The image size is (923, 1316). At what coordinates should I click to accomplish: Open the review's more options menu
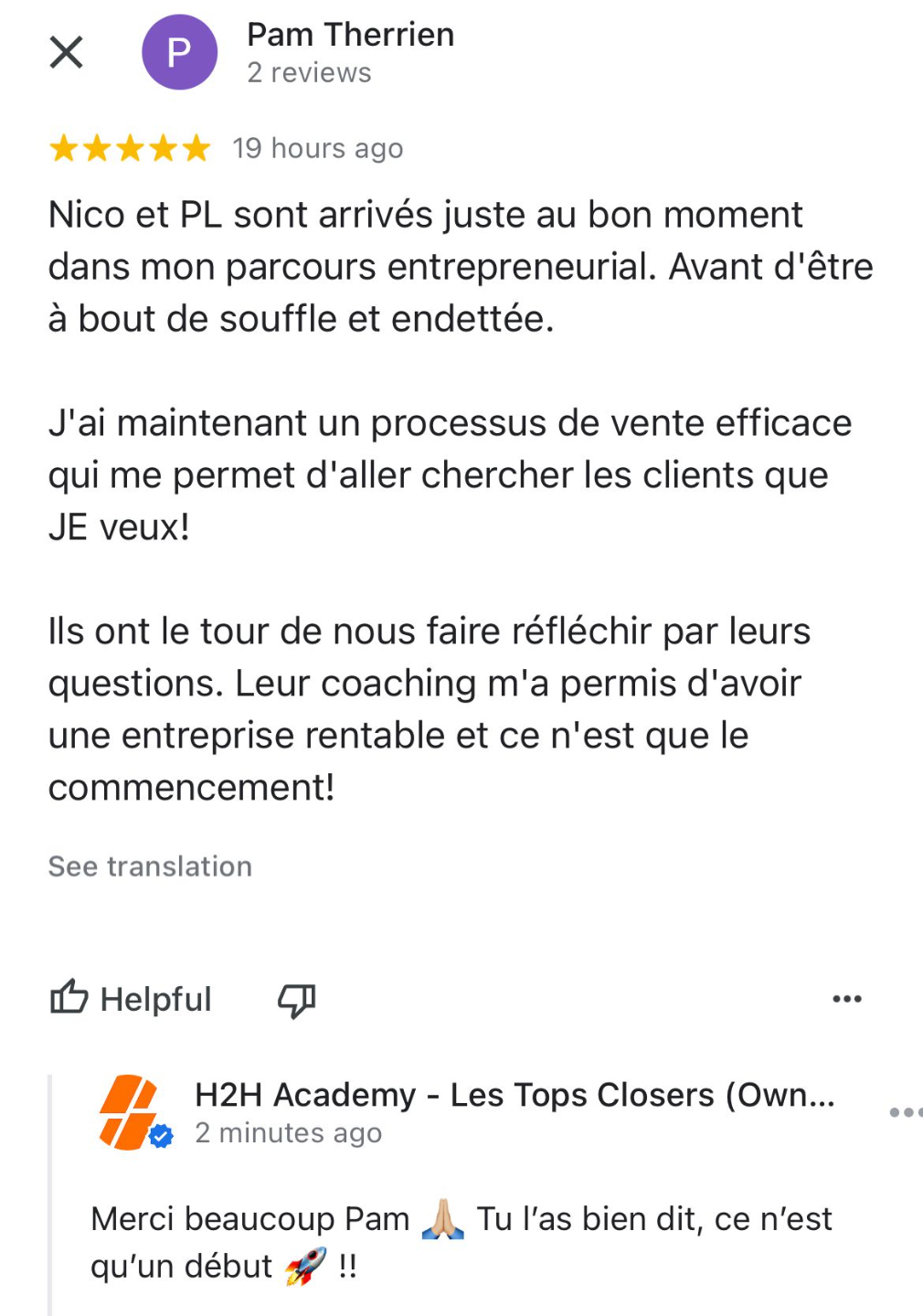coord(846,999)
